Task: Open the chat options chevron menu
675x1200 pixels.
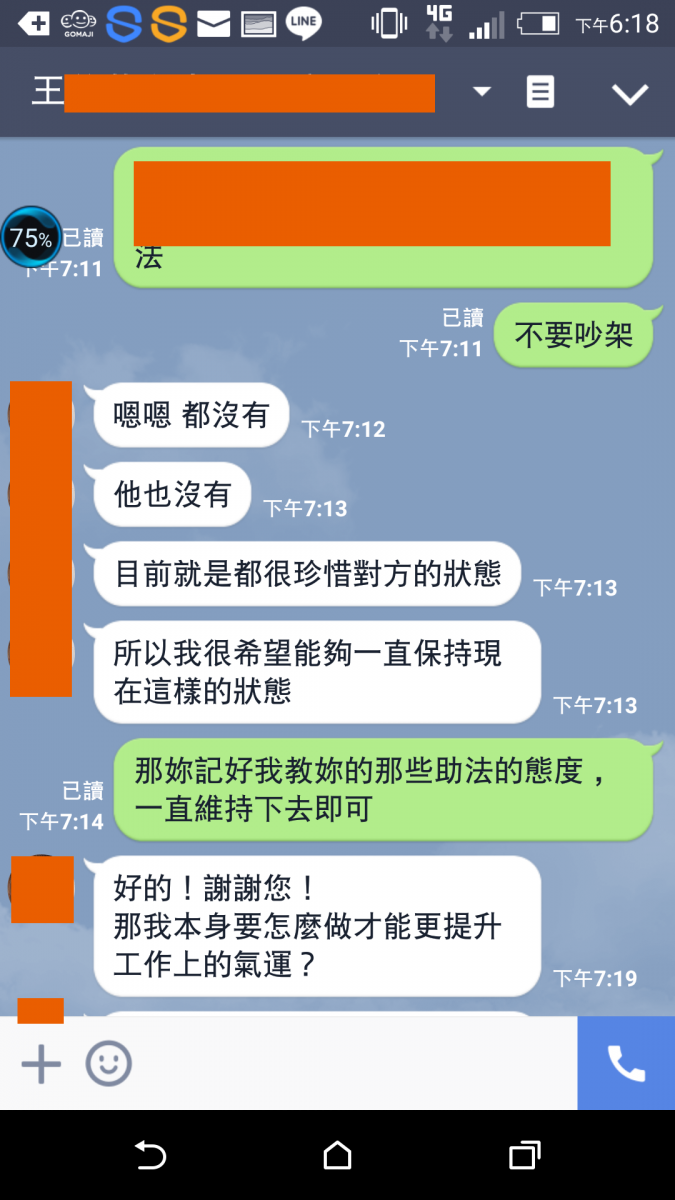Action: coord(630,94)
